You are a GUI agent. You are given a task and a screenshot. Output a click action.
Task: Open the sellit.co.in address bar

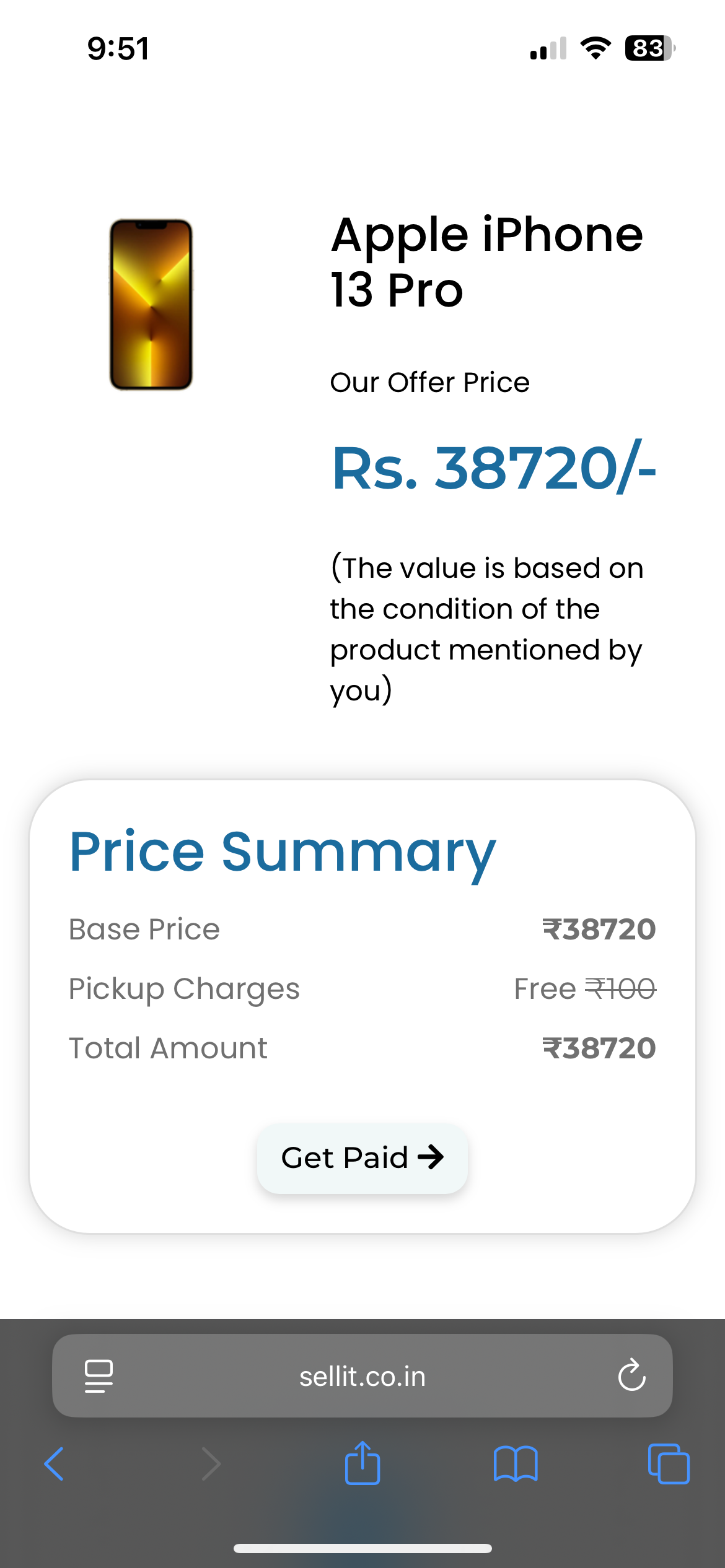pos(362,1375)
